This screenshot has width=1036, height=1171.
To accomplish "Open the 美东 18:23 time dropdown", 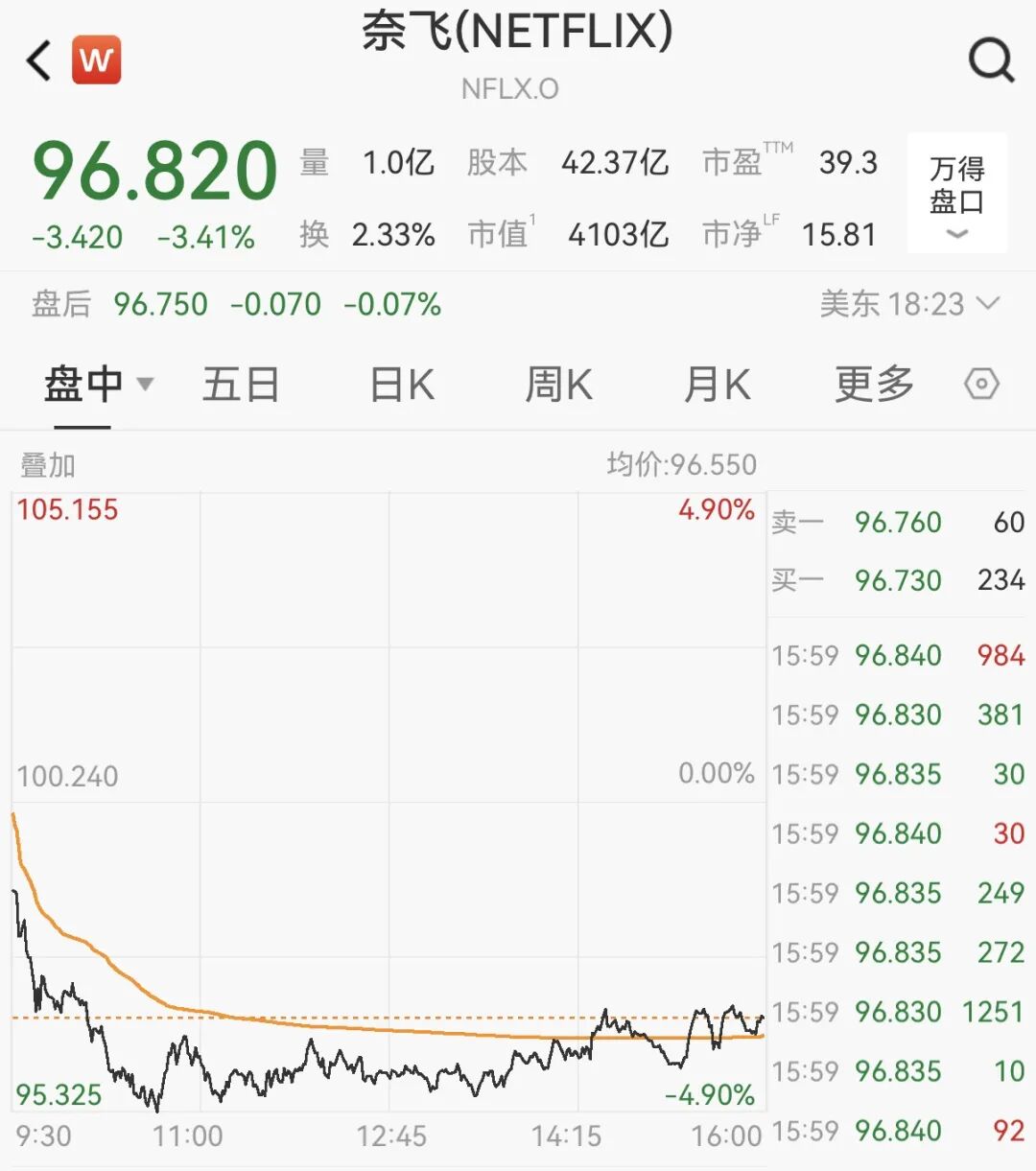I will tap(908, 305).
